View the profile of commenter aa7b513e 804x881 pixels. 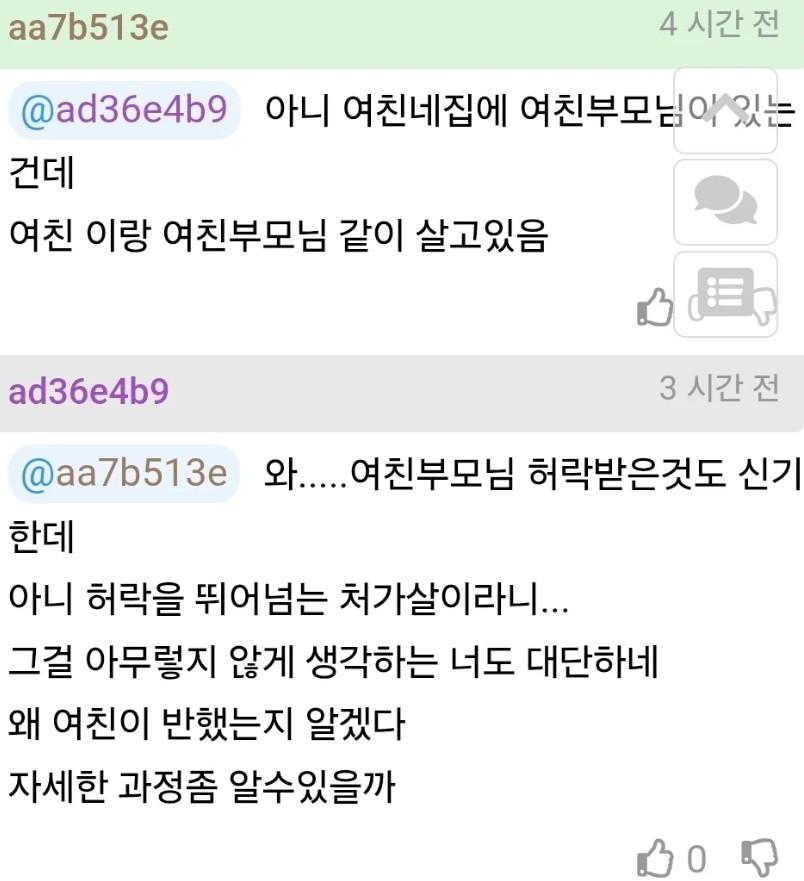pyautogui.click(x=88, y=27)
